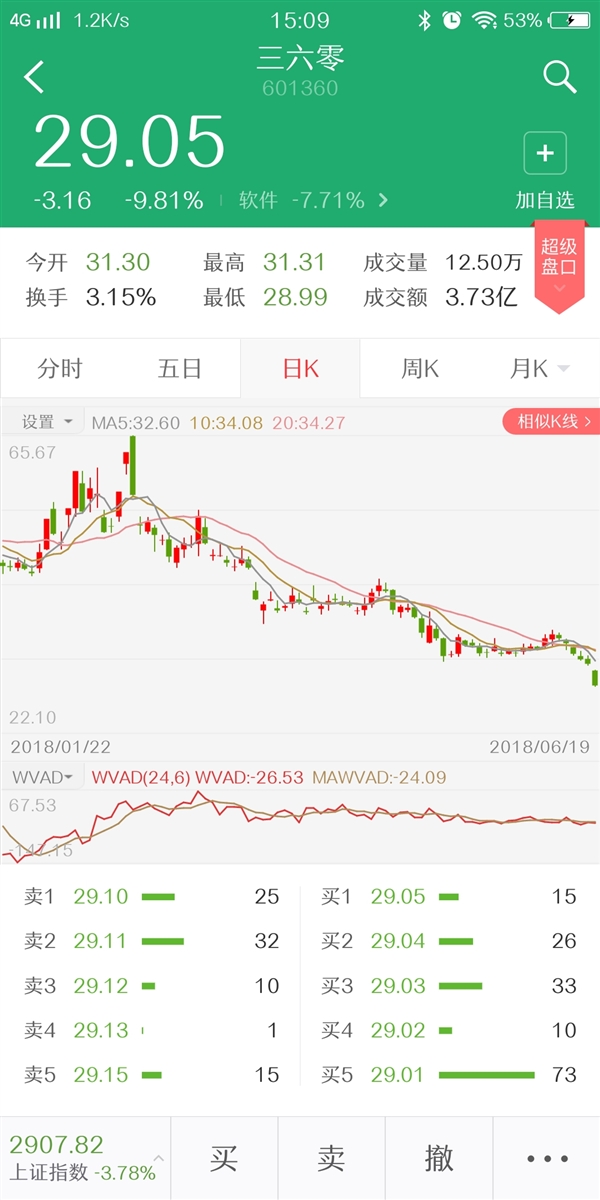Go back using the top-left arrow
The width and height of the screenshot is (600, 1200).
point(35,77)
